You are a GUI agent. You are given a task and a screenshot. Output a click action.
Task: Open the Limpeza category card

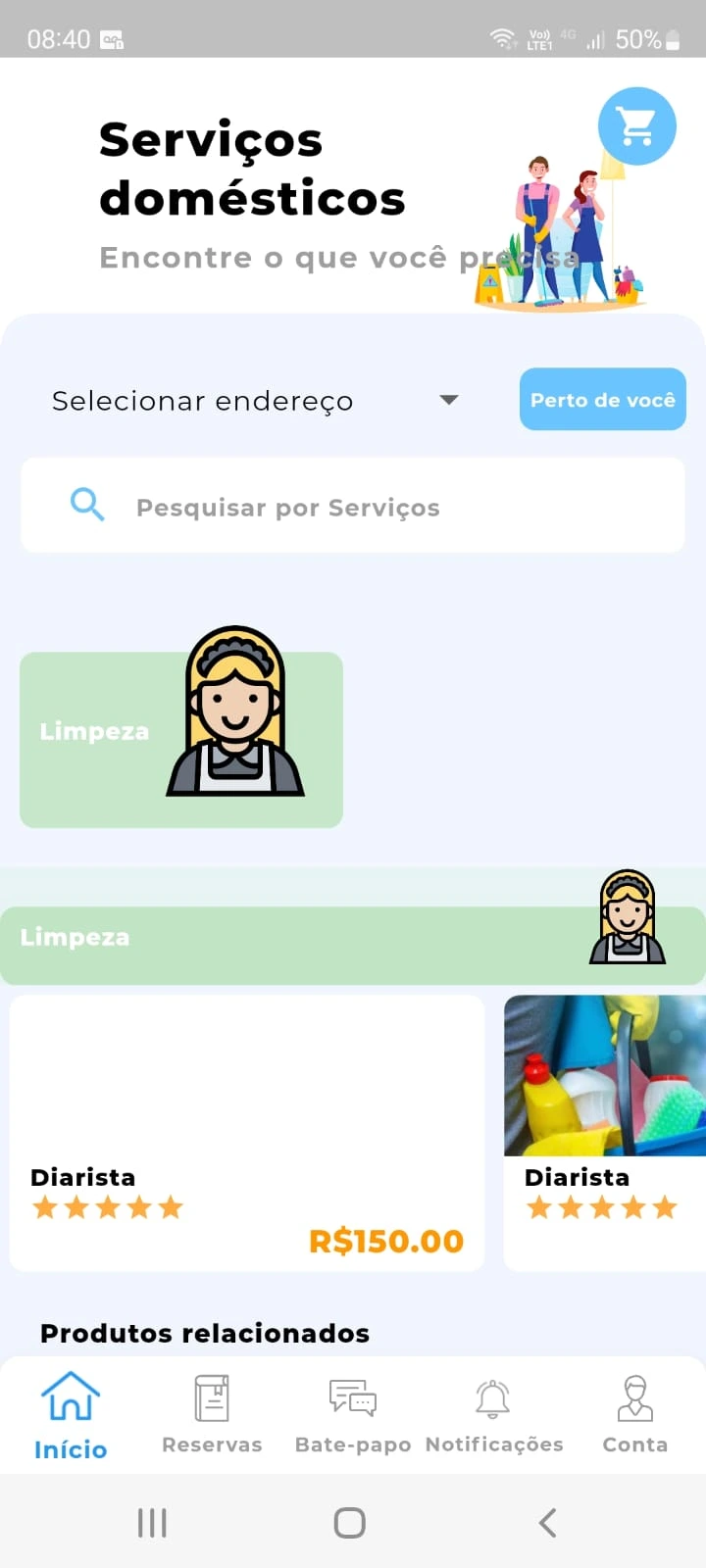[x=181, y=740]
